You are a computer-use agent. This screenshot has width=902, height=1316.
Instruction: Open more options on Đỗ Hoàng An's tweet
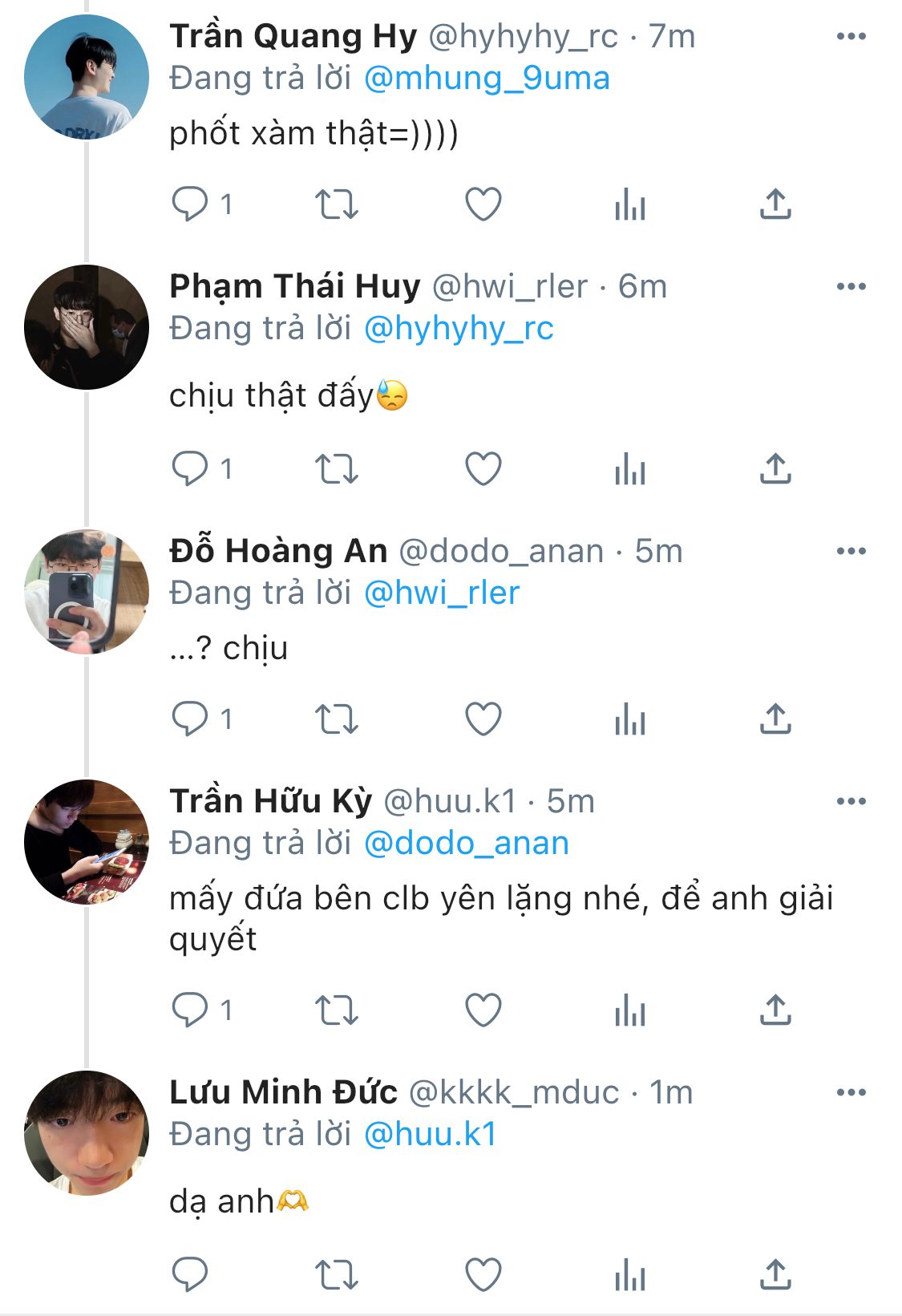pyautogui.click(x=851, y=552)
